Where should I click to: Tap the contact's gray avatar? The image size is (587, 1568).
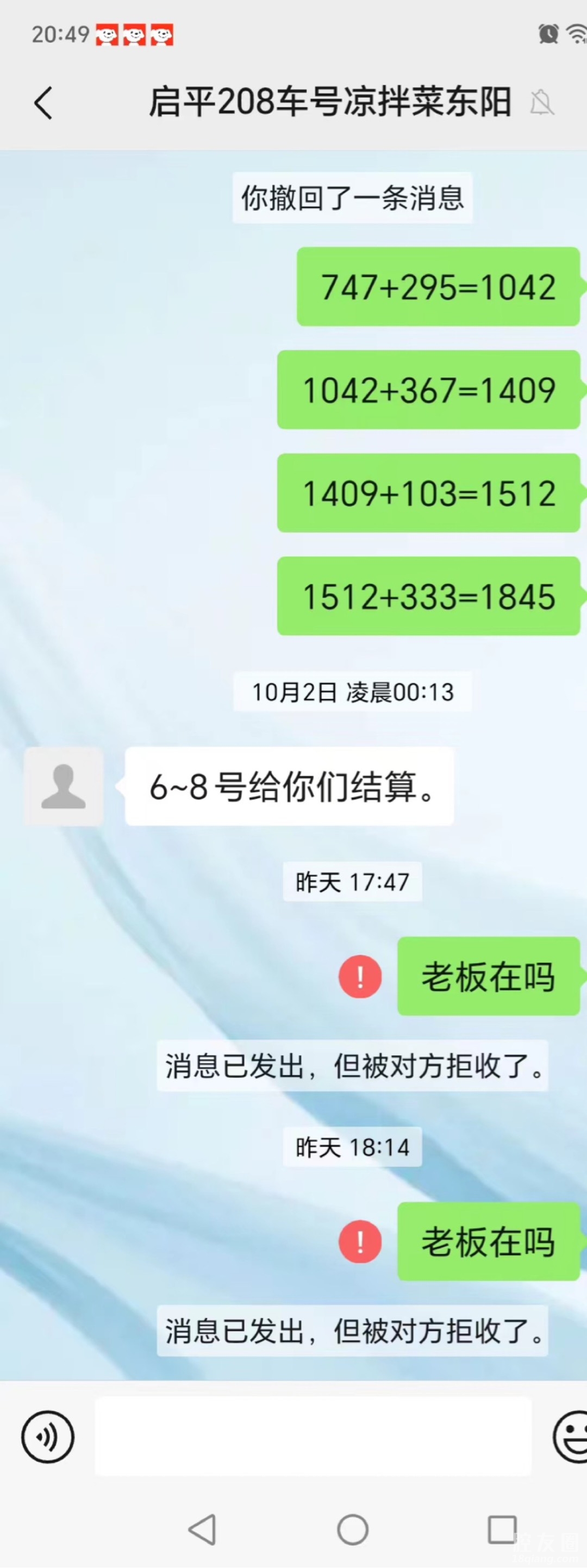tap(64, 786)
